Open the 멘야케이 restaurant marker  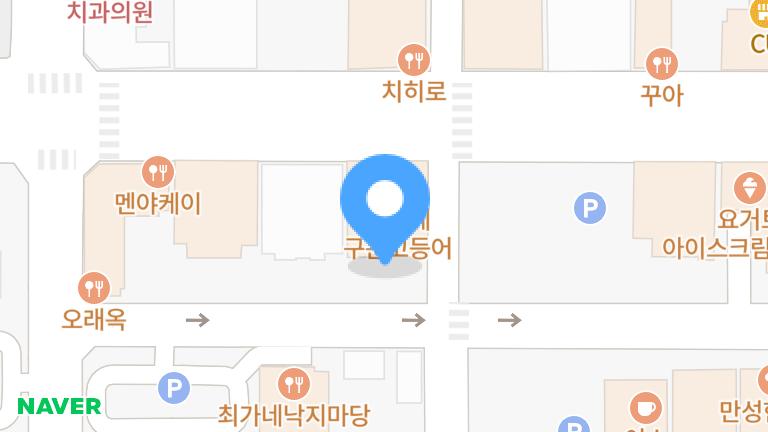158,172
